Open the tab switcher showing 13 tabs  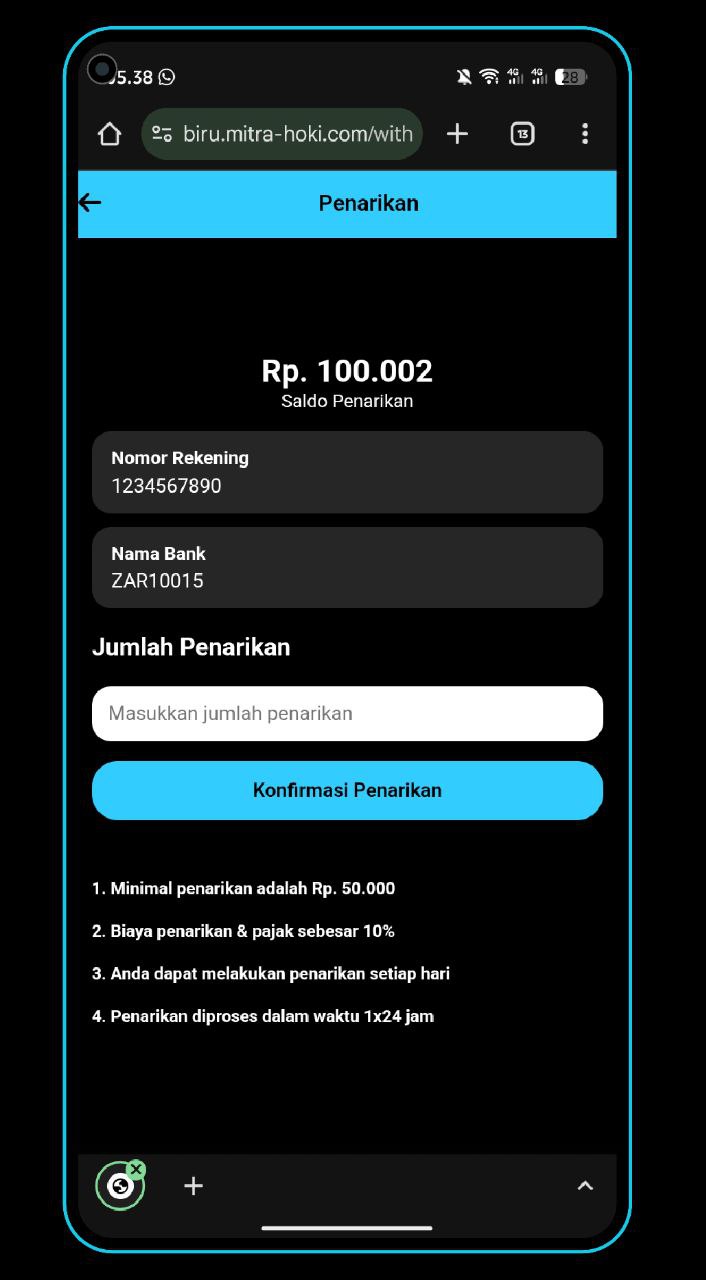522,134
